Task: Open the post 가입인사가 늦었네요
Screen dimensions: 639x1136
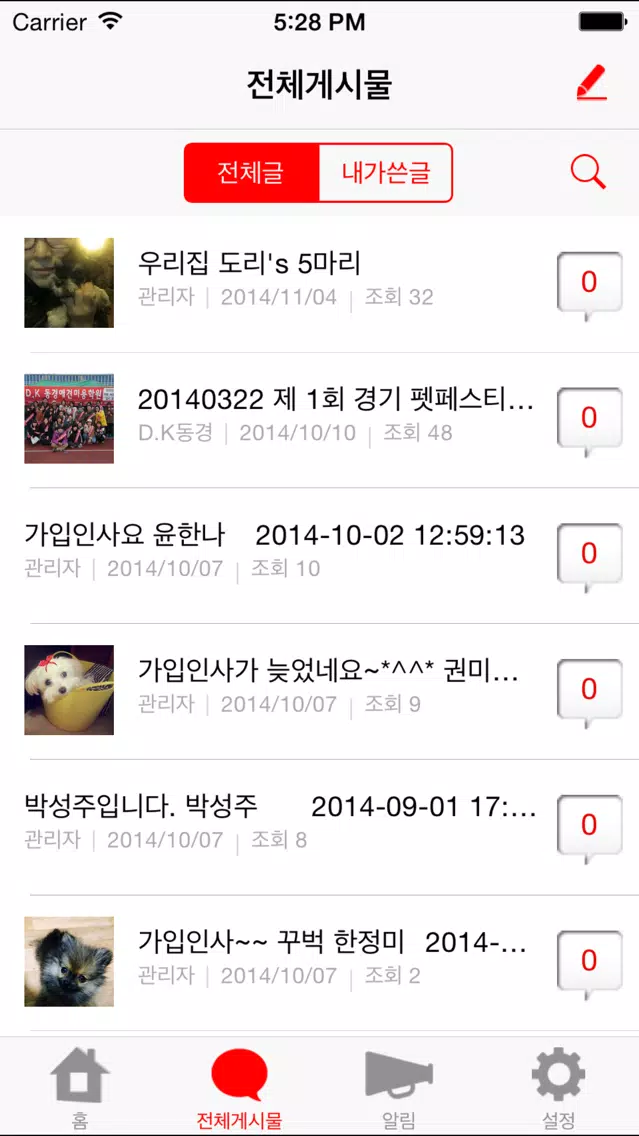Action: coord(328,671)
